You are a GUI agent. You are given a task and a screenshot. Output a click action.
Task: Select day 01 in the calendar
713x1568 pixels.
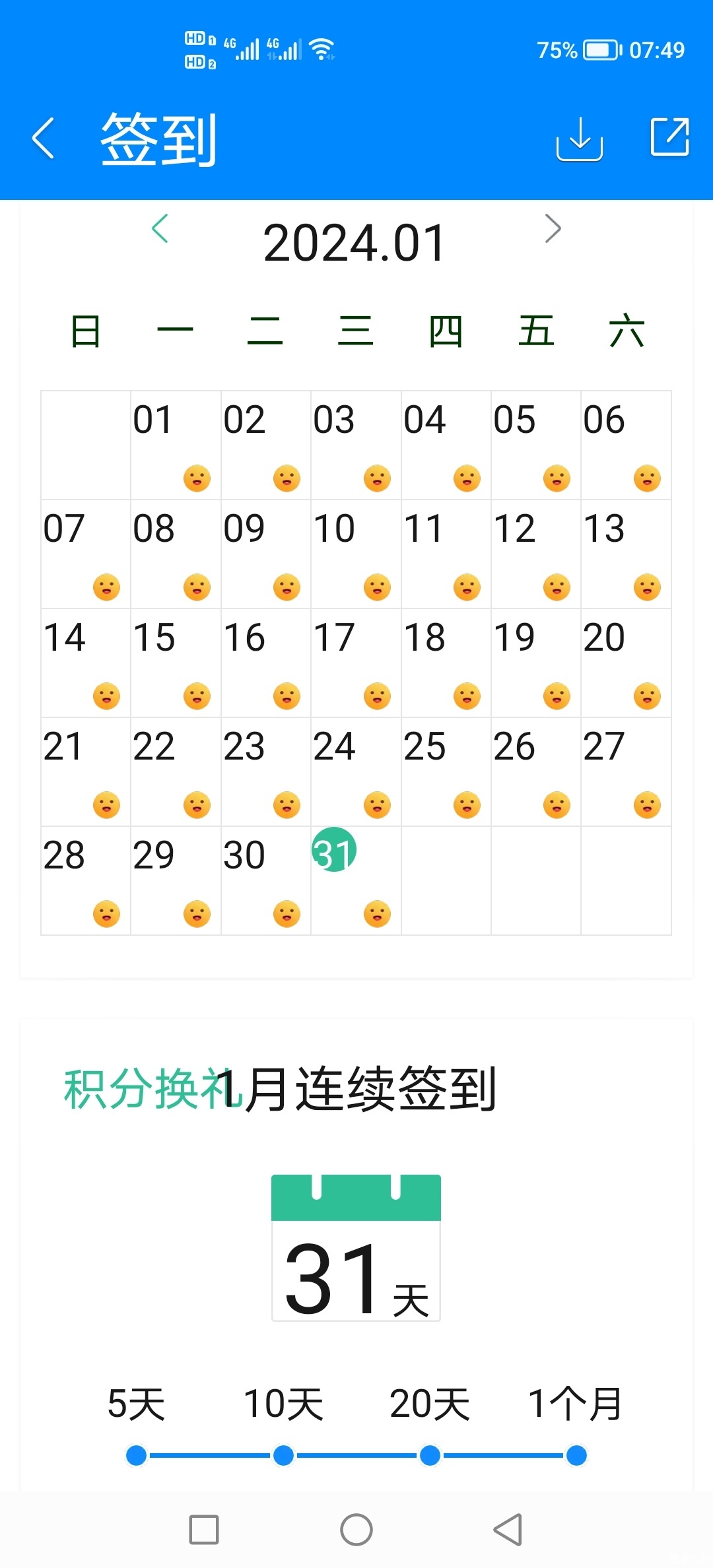click(x=175, y=444)
